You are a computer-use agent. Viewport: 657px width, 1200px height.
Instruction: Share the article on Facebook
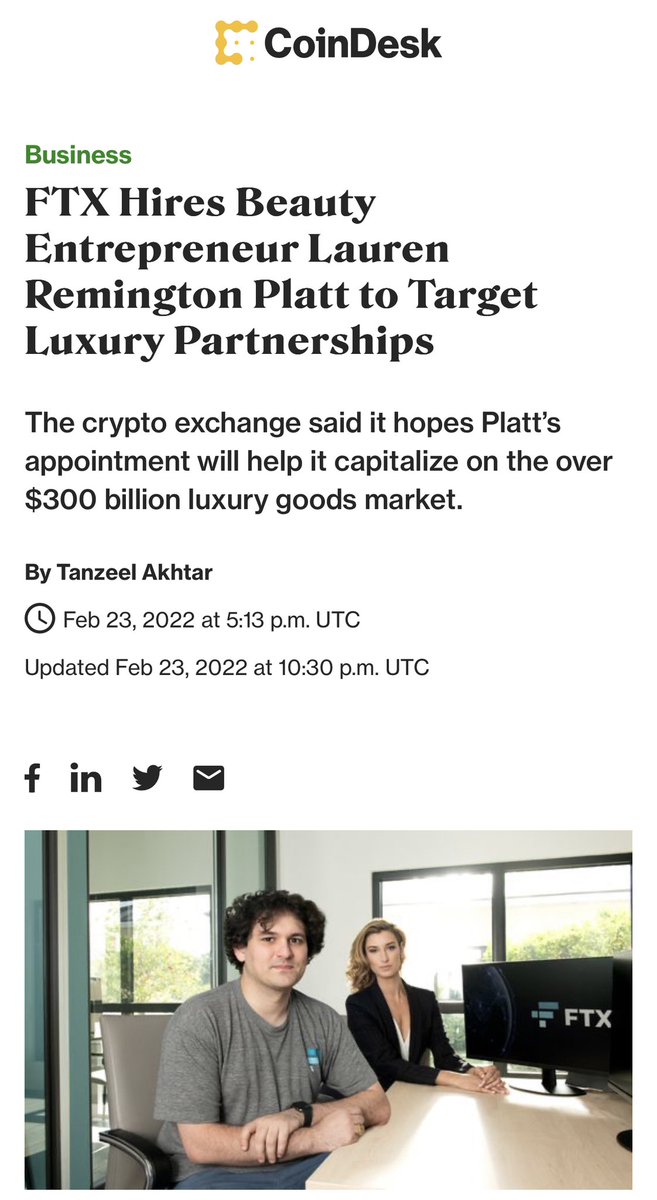[x=33, y=778]
